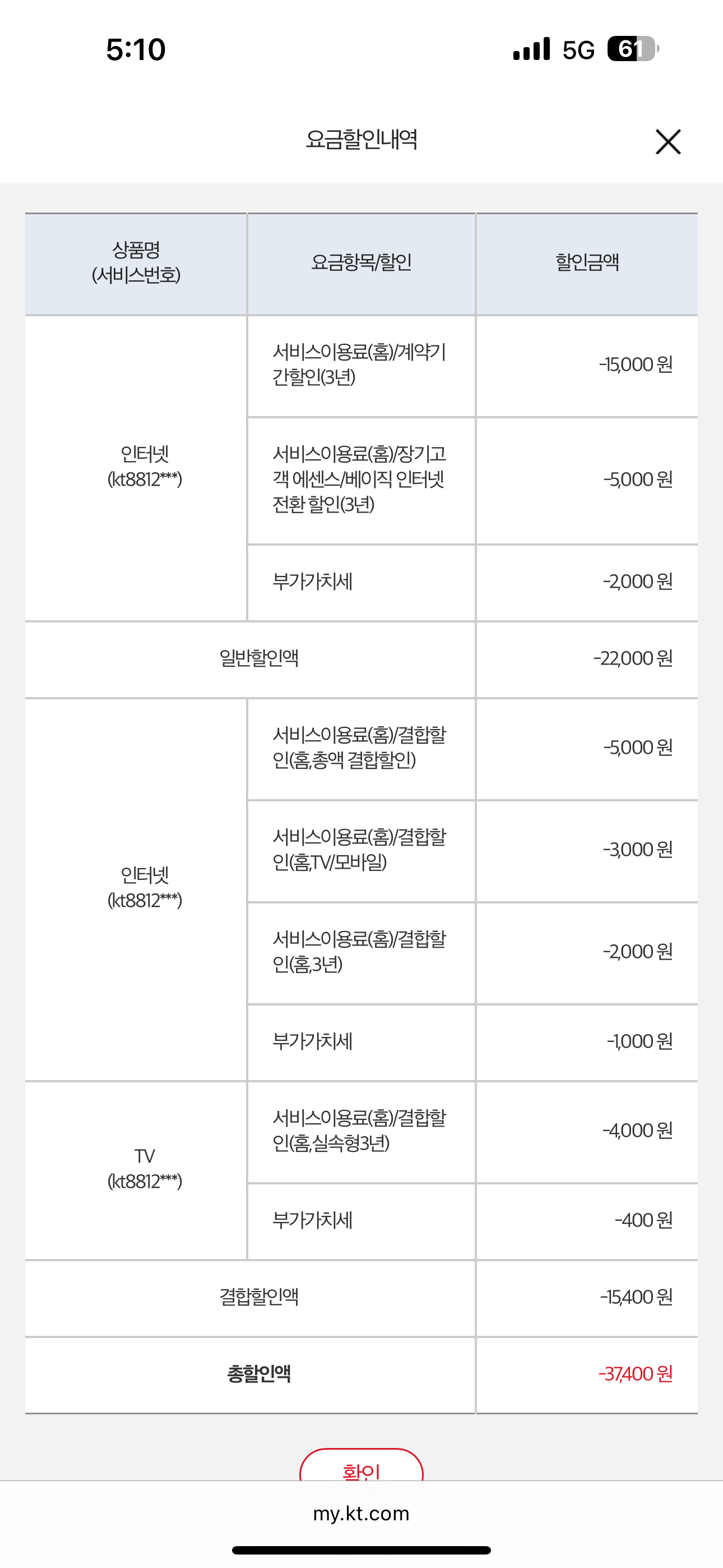Tap the my.kt.com address bar
This screenshot has height=1568, width=723.
tap(361, 1513)
